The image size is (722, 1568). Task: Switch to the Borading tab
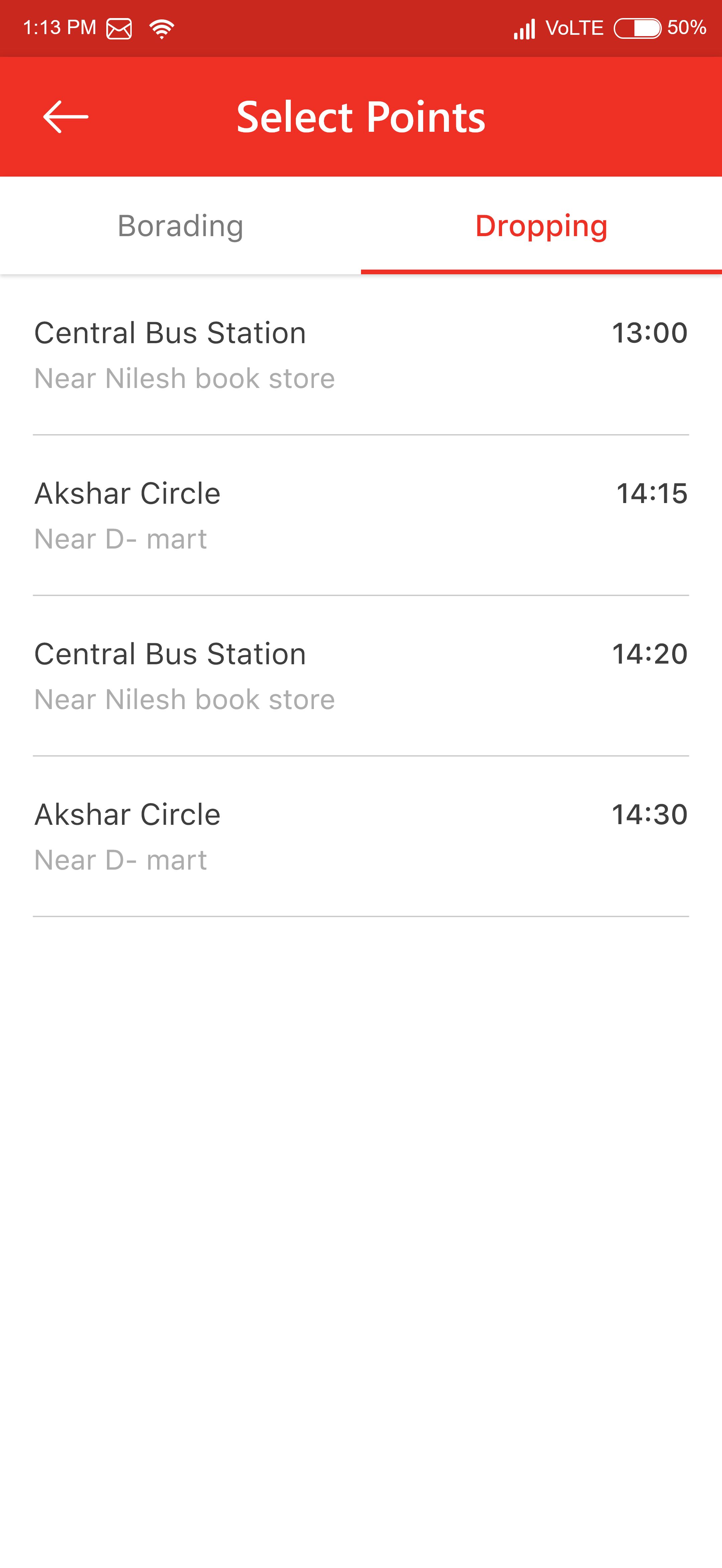(x=180, y=226)
